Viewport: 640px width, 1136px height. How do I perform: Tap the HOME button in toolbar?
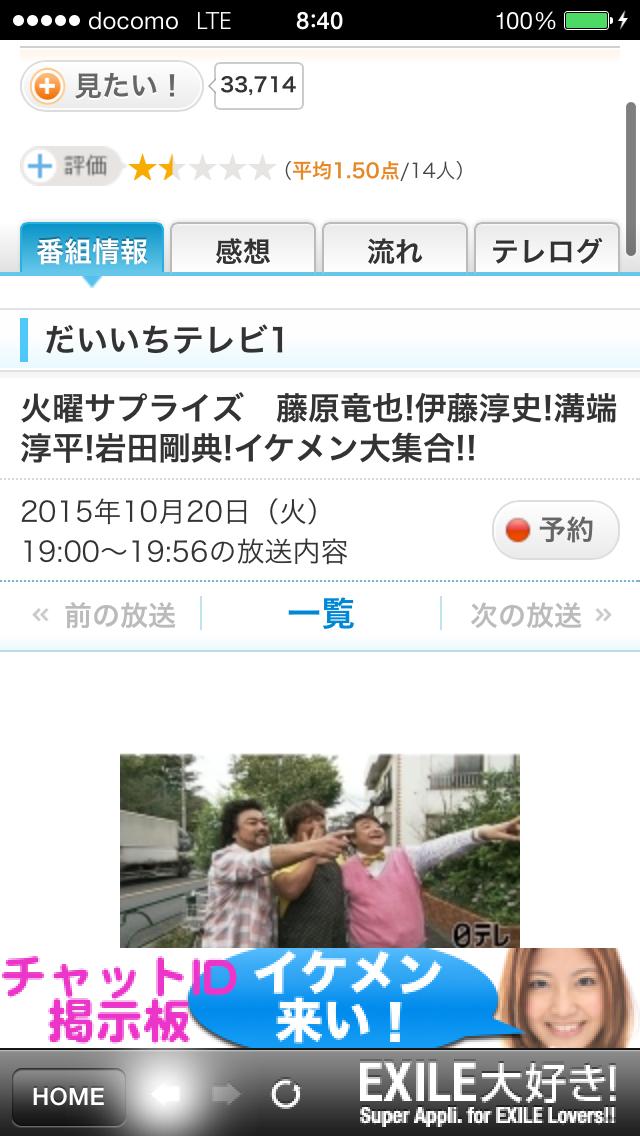tap(68, 1095)
